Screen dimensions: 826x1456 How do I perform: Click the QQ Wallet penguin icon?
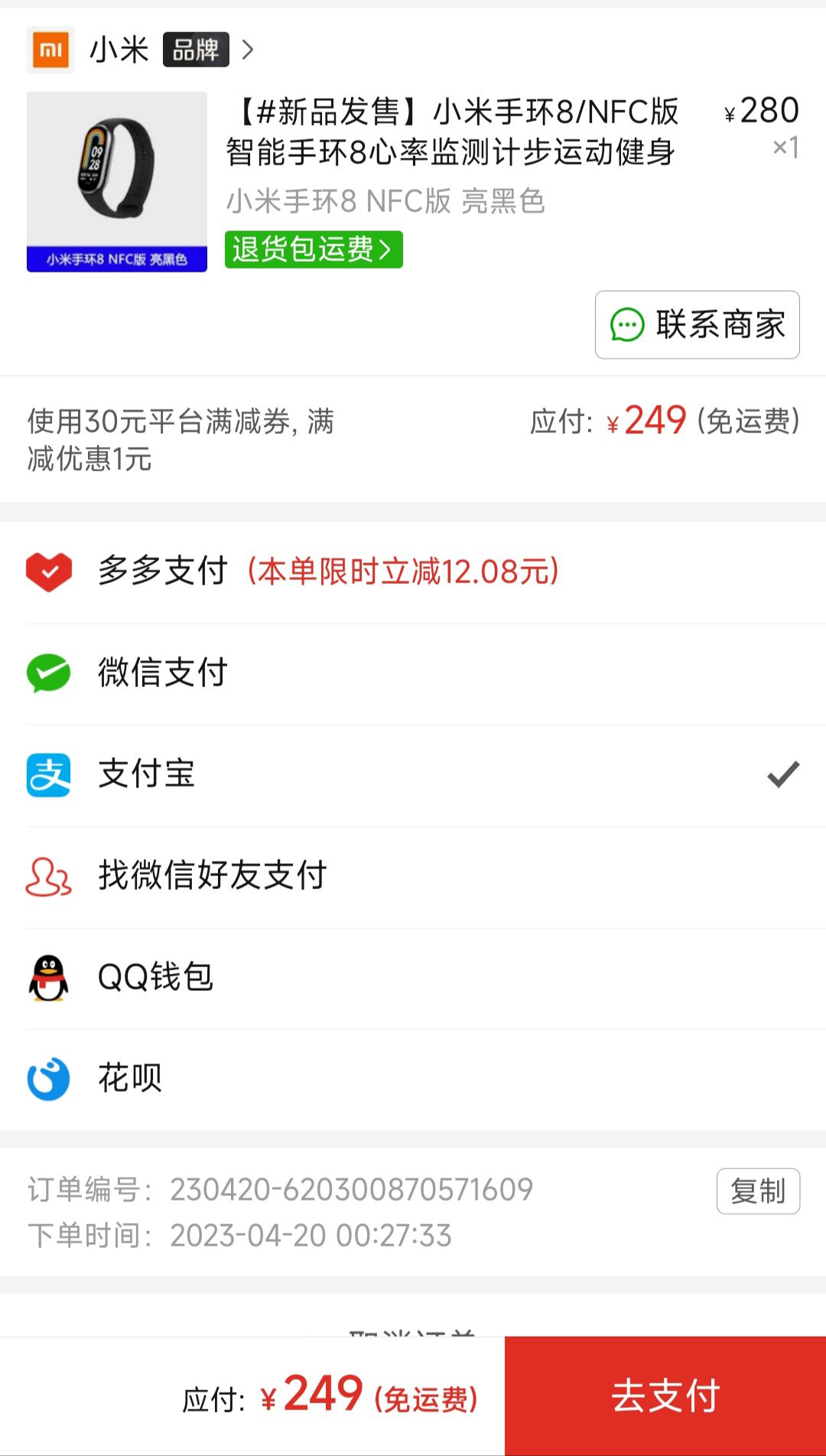(47, 978)
